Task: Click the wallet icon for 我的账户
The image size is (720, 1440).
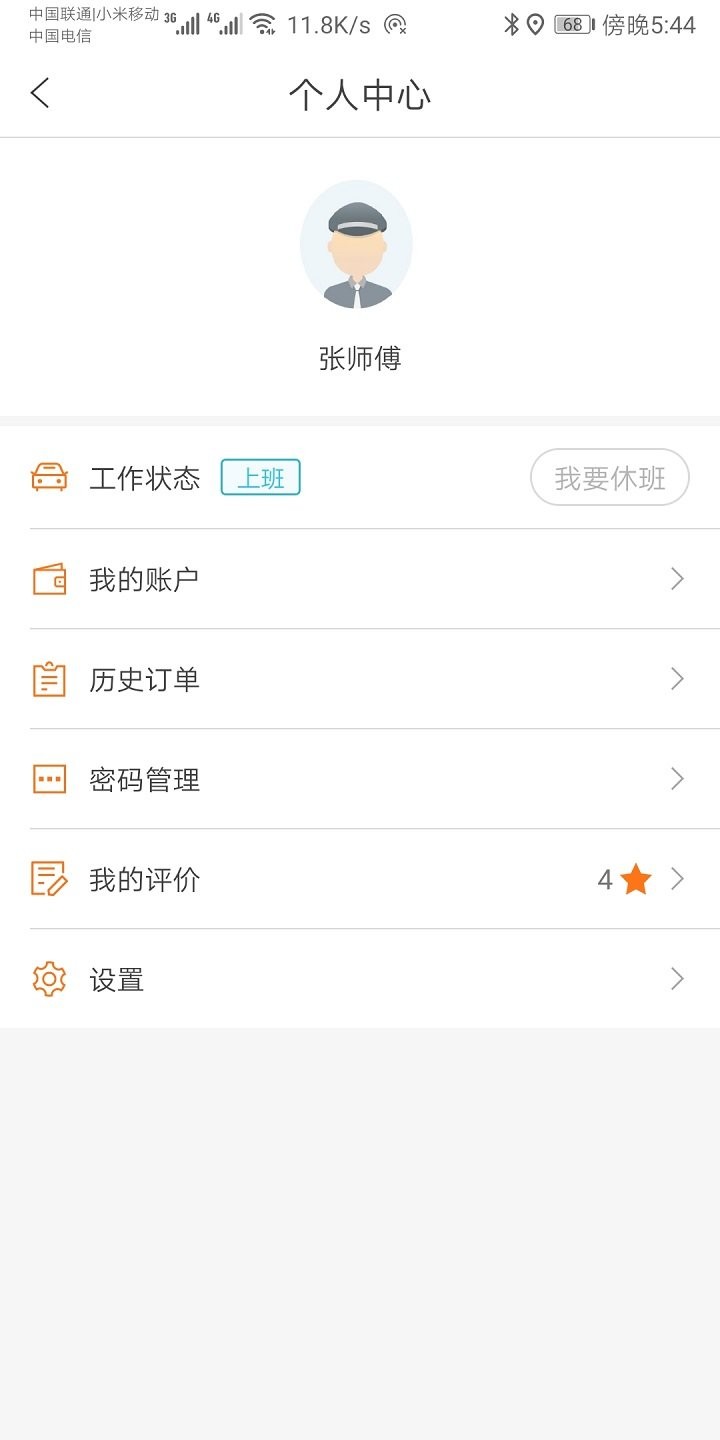Action: 49,578
